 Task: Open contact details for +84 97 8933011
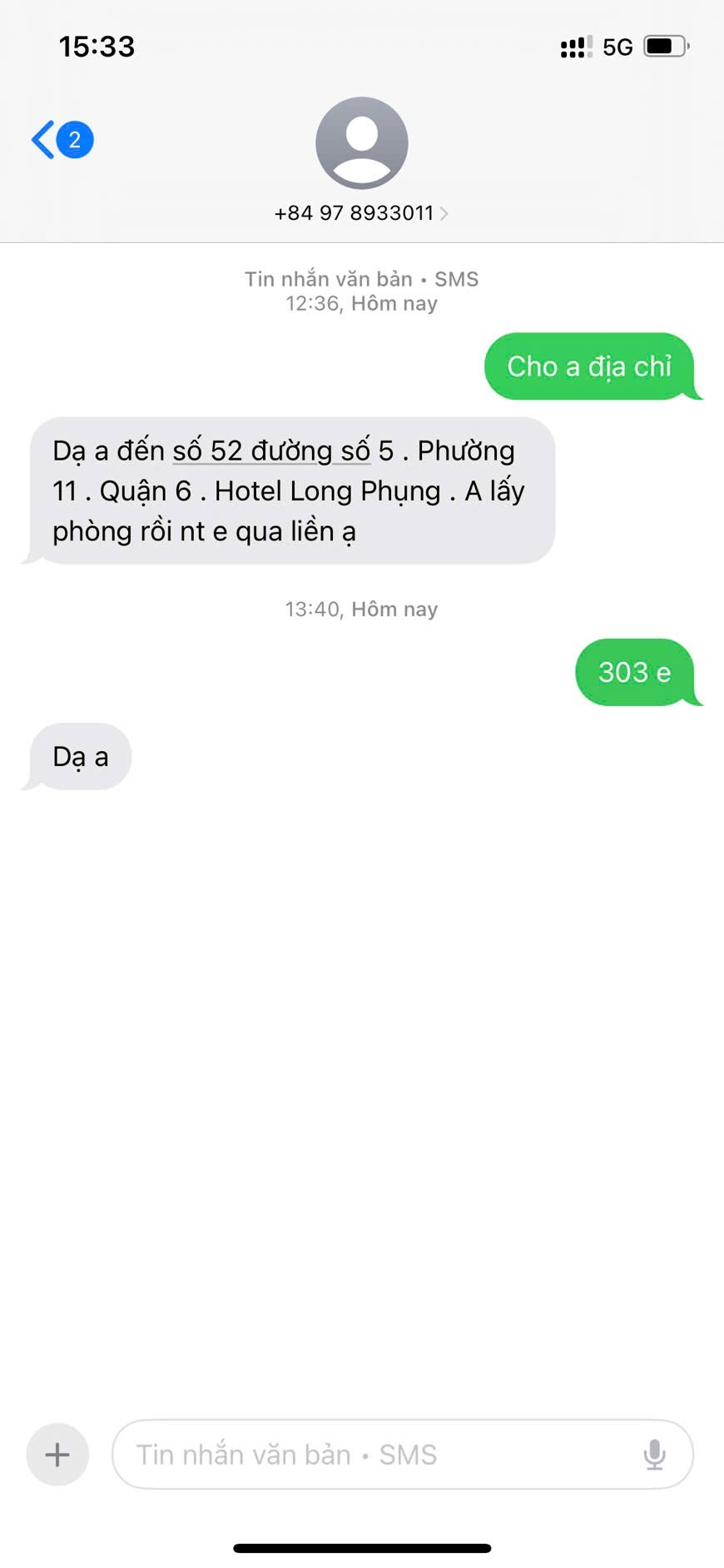[361, 213]
